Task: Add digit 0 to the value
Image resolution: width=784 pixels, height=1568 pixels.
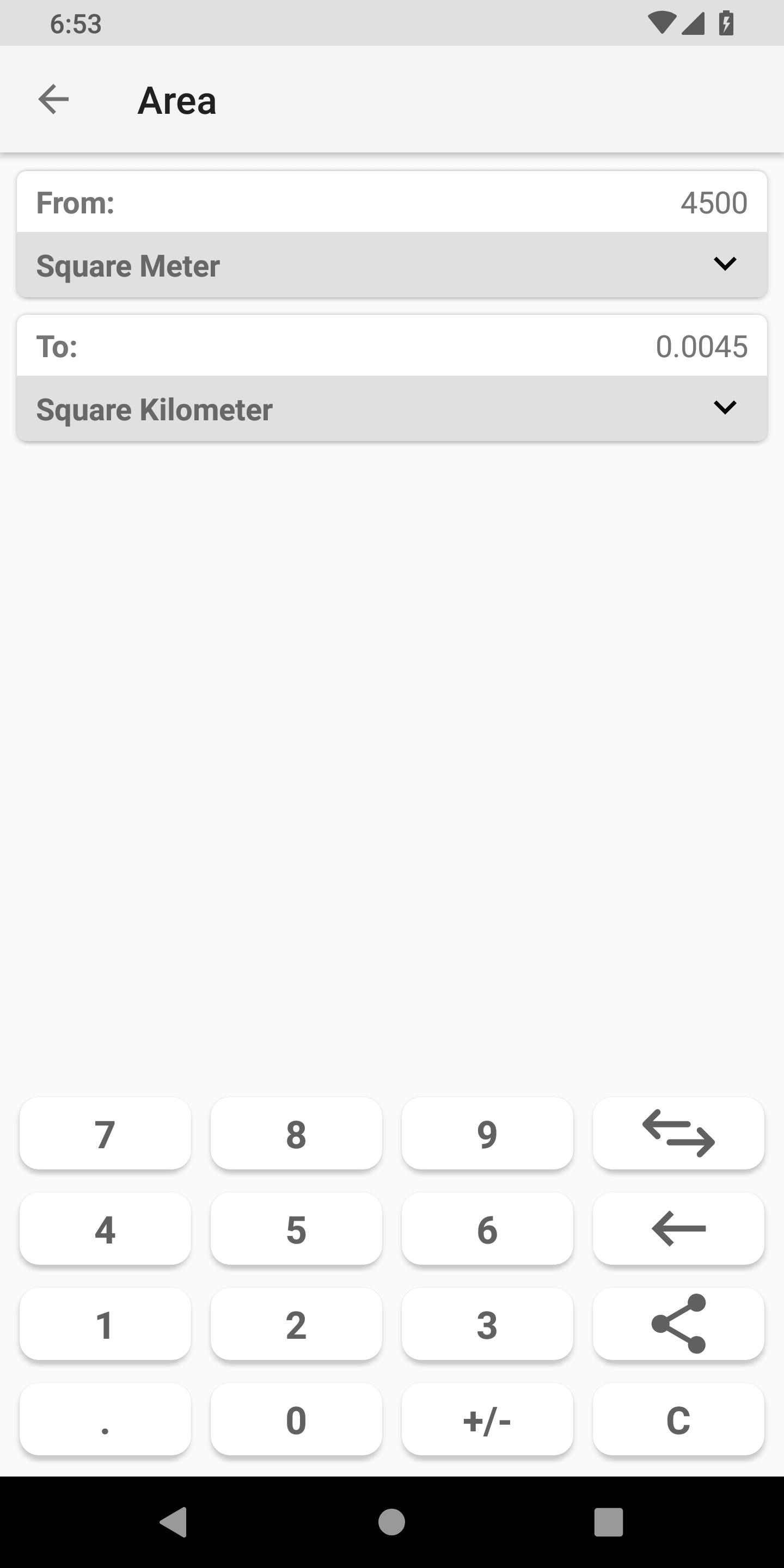Action: (x=296, y=1419)
